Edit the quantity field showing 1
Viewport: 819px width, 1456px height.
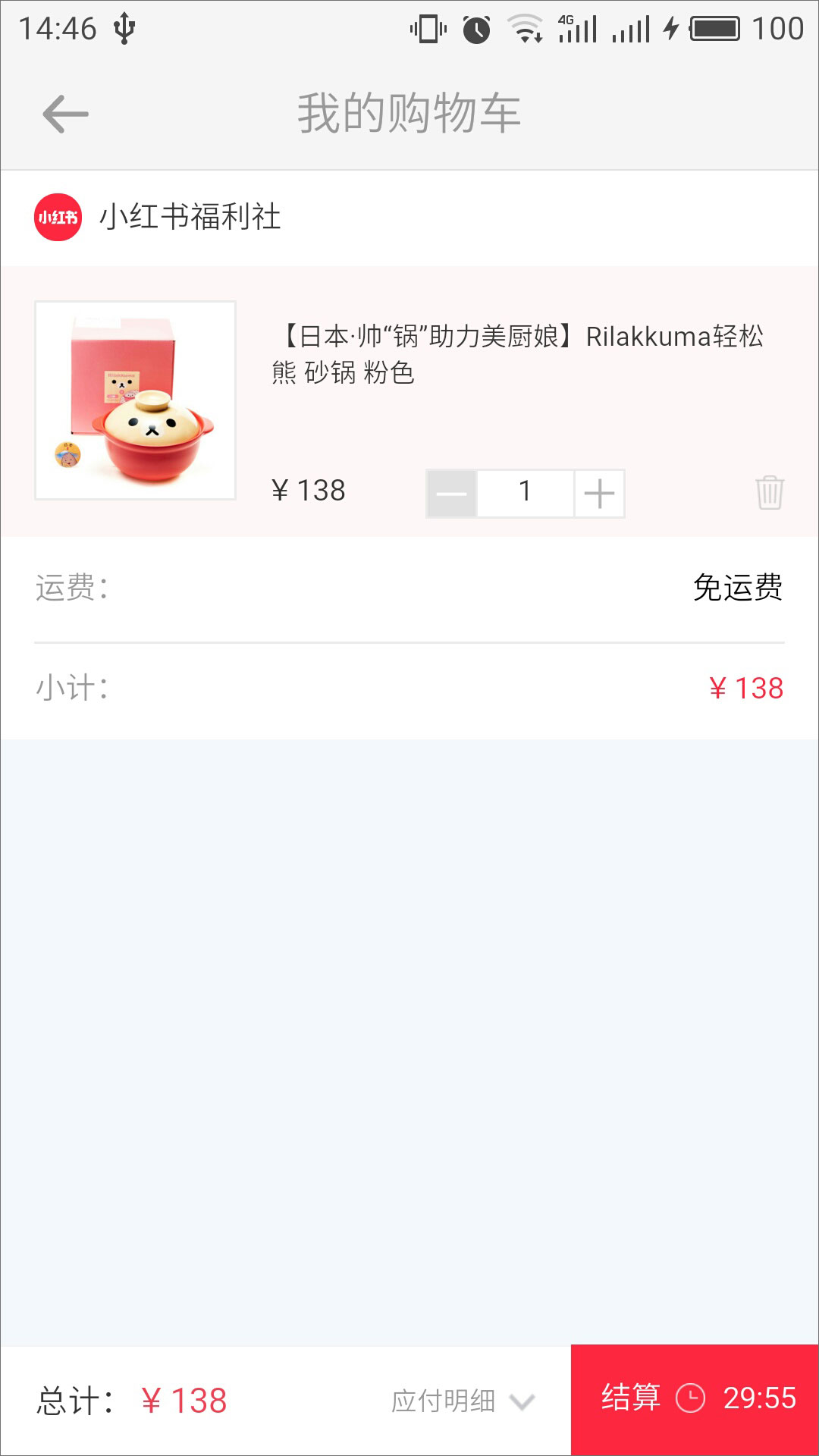point(525,494)
